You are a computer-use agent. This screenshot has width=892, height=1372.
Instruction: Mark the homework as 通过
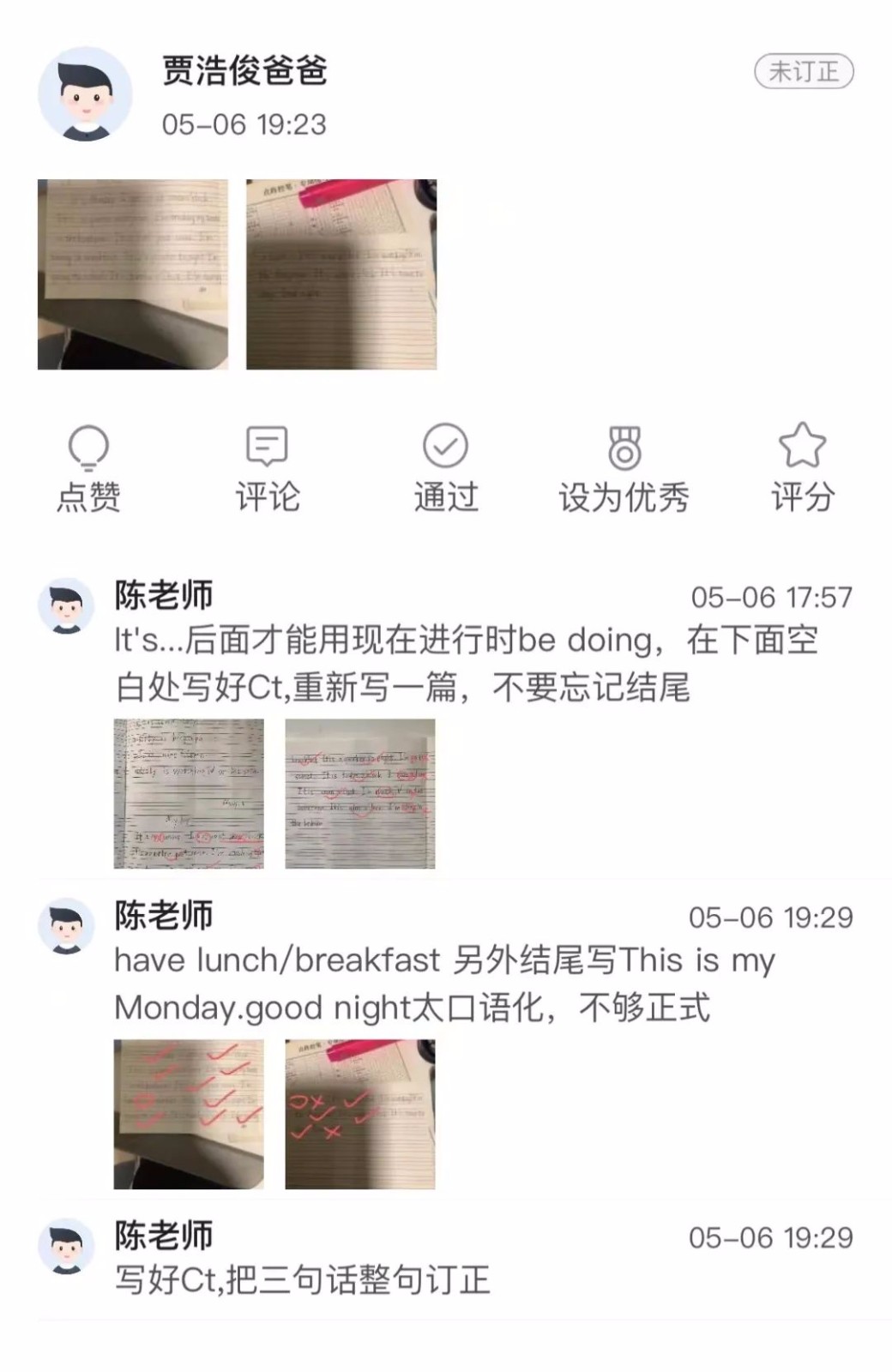[x=445, y=467]
